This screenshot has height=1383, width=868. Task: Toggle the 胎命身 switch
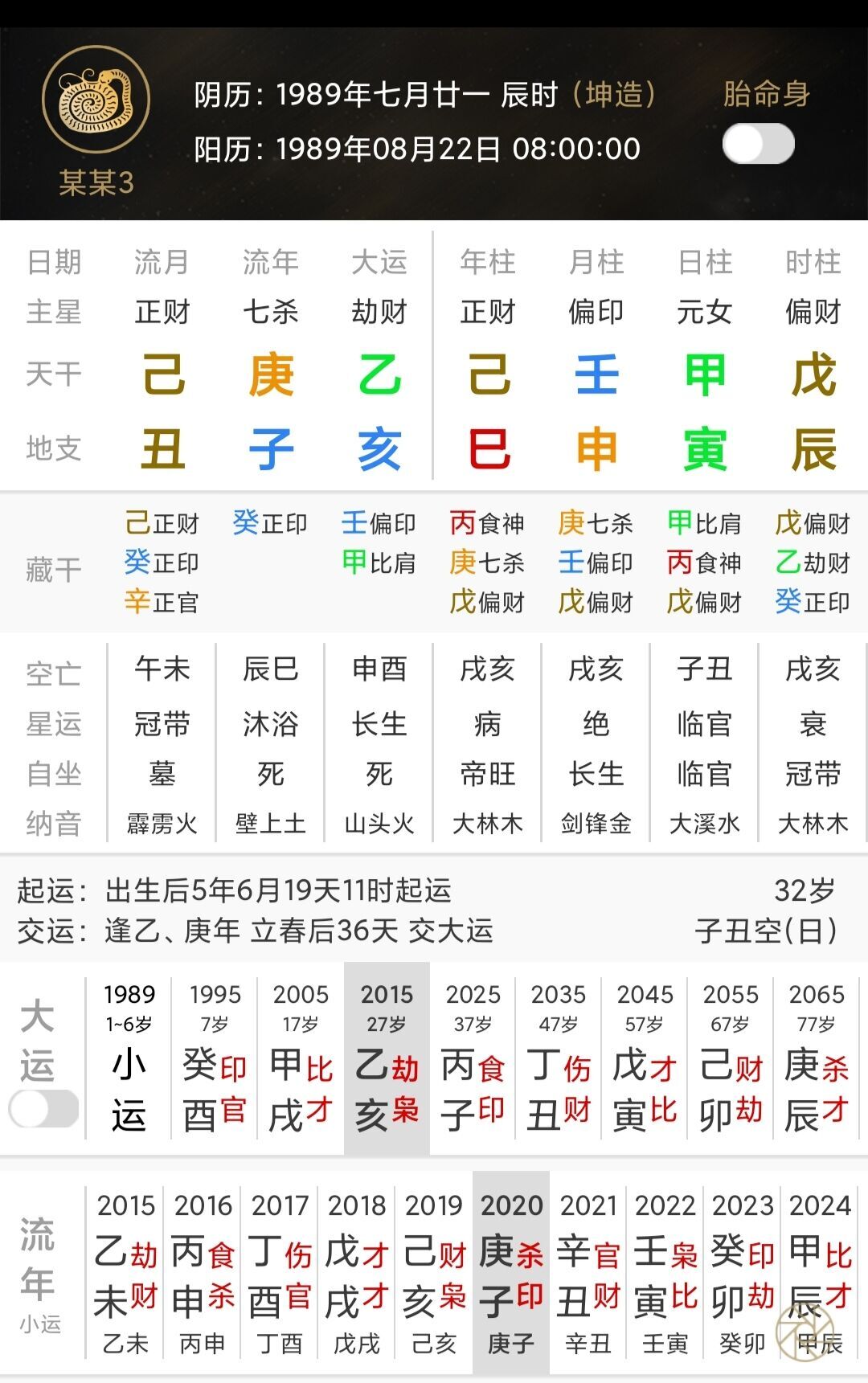[758, 145]
